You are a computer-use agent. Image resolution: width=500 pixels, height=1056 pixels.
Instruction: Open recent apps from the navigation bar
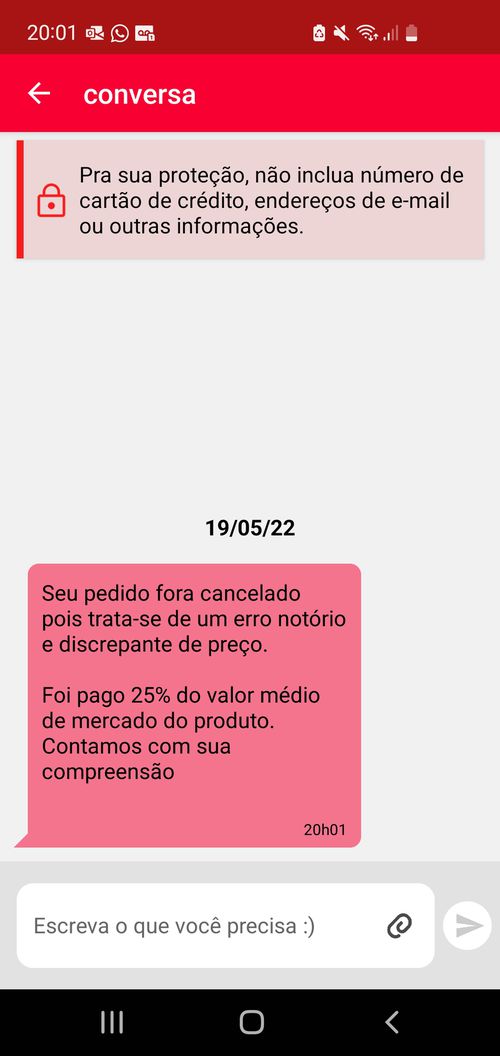(x=111, y=1022)
